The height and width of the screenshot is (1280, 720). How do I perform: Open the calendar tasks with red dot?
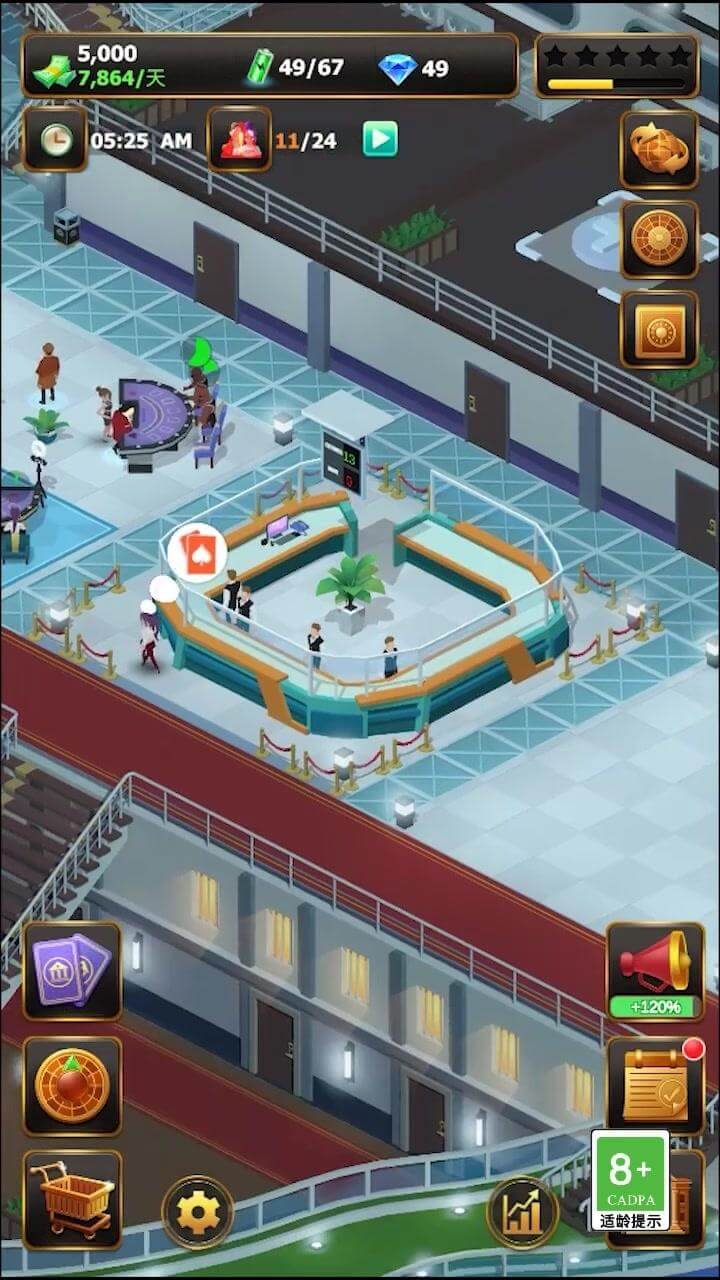(x=655, y=1086)
